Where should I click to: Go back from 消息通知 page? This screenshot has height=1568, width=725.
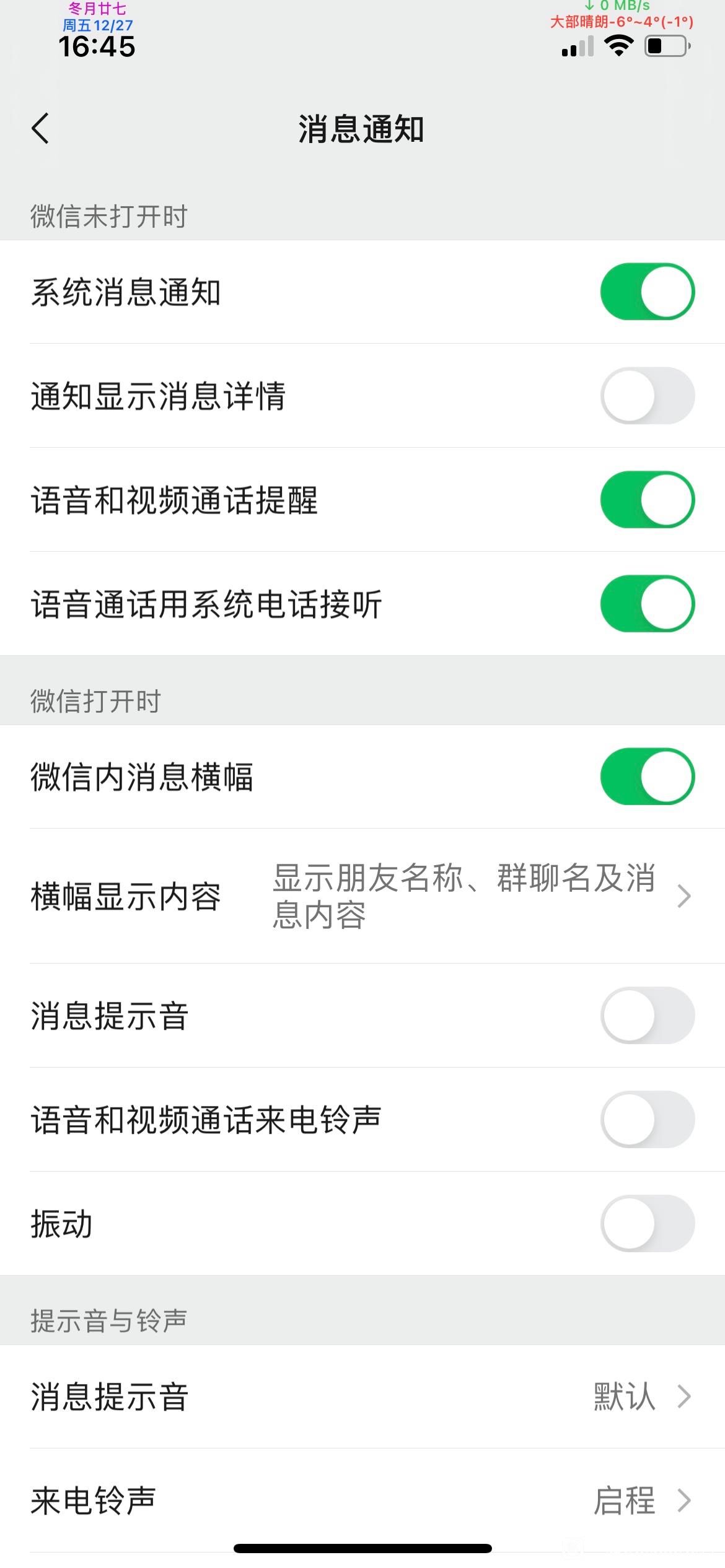pos(40,129)
